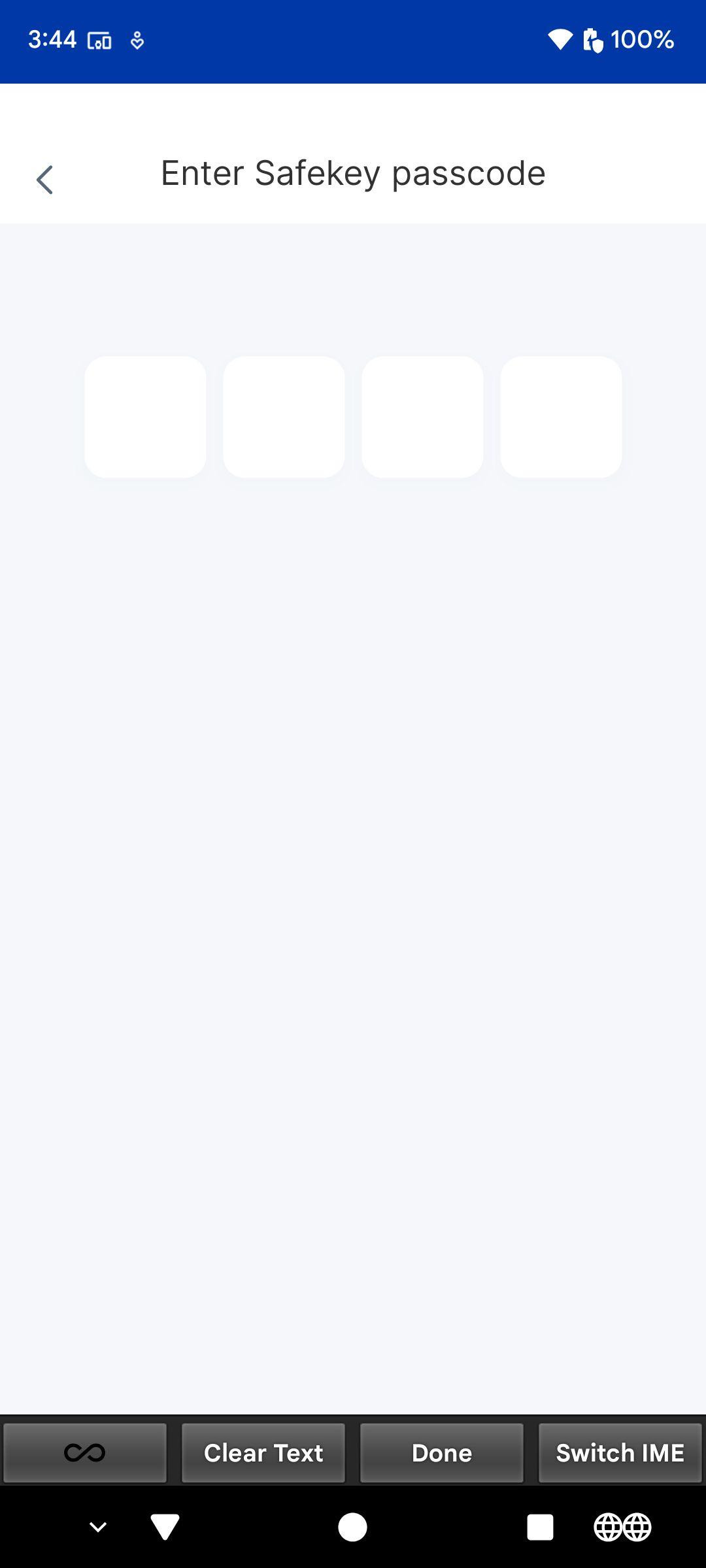706x1568 pixels.
Task: Tap the Clear Text keyboard button
Action: 263,1453
